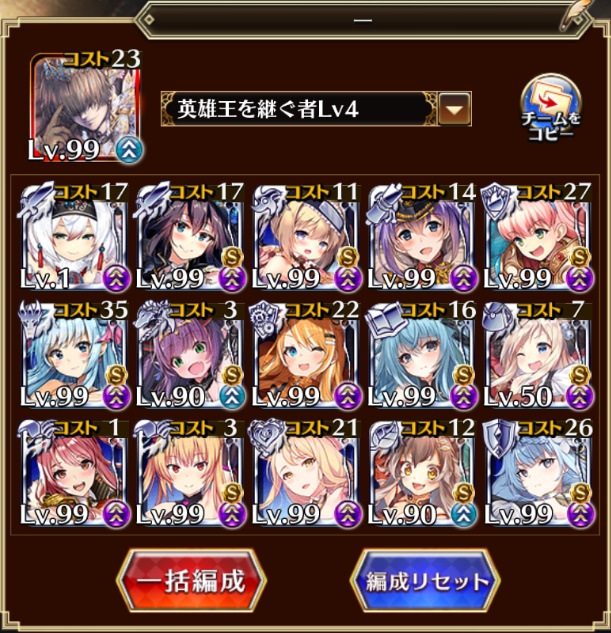The image size is (611, 633).
Task: Choose the cost 11 blonde unit
Action: tap(306, 236)
